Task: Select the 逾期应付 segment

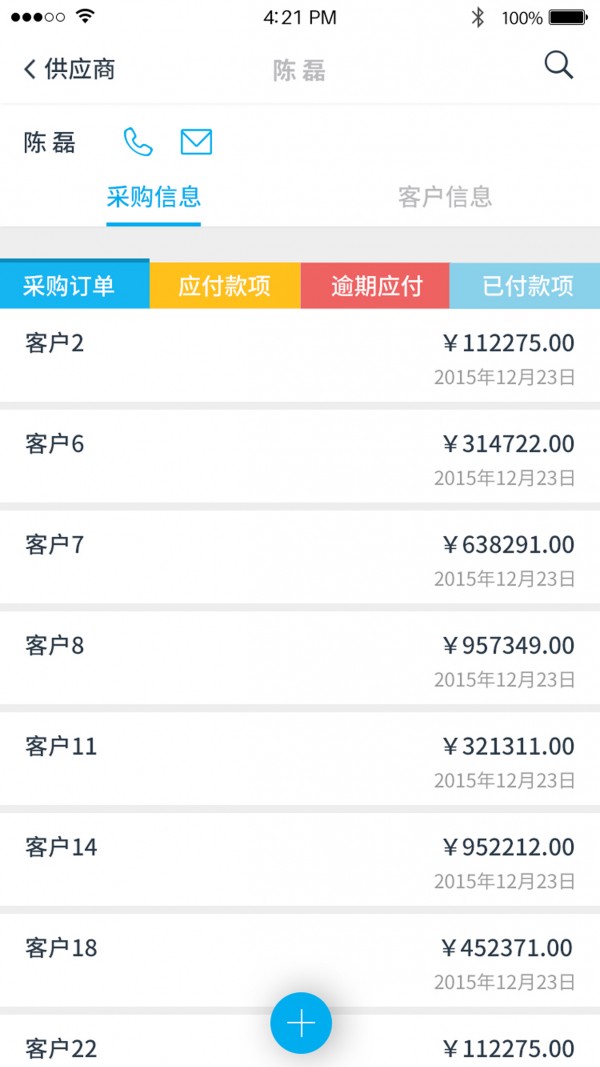Action: click(376, 286)
